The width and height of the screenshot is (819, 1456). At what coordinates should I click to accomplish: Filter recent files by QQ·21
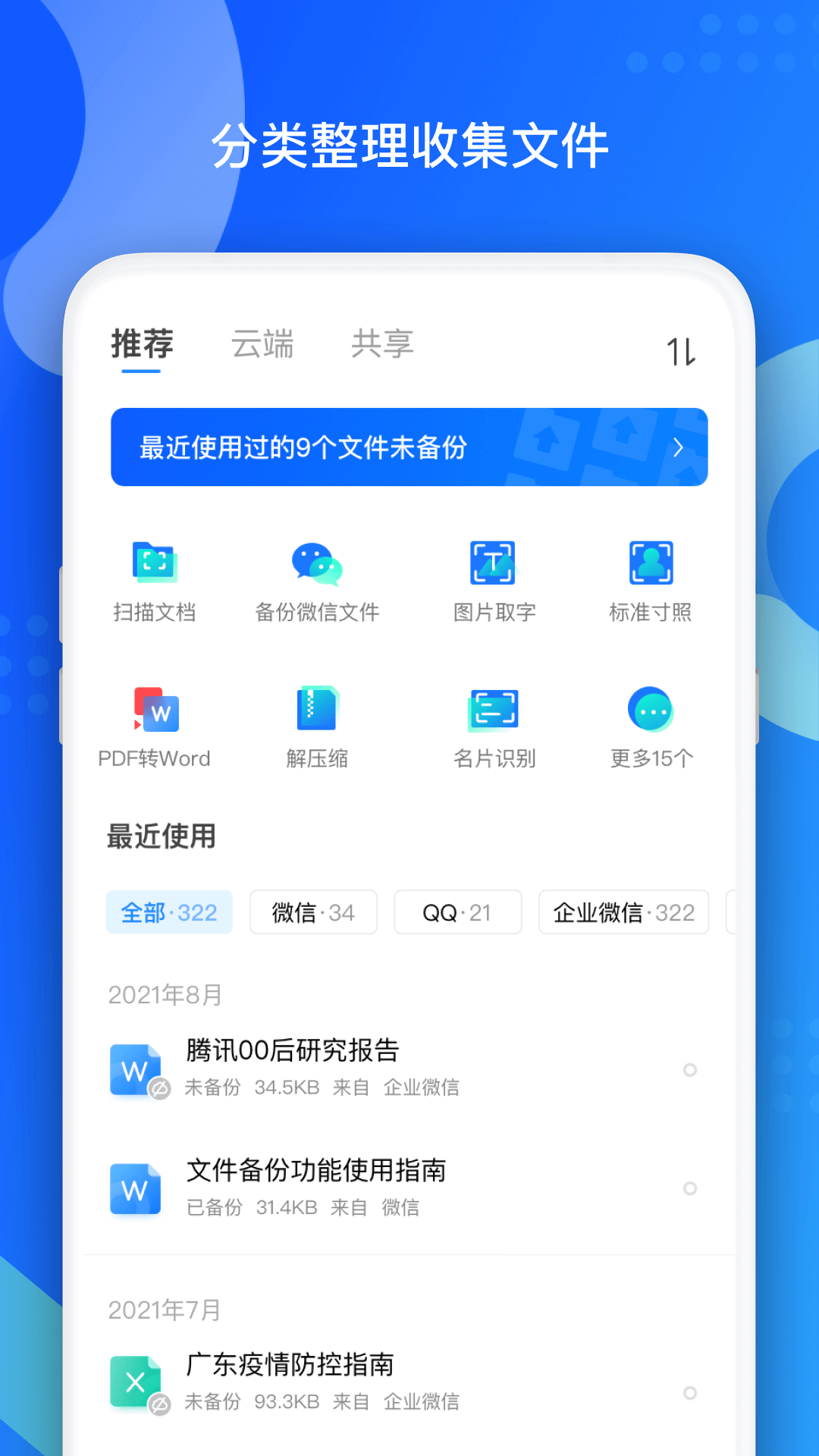[x=457, y=912]
